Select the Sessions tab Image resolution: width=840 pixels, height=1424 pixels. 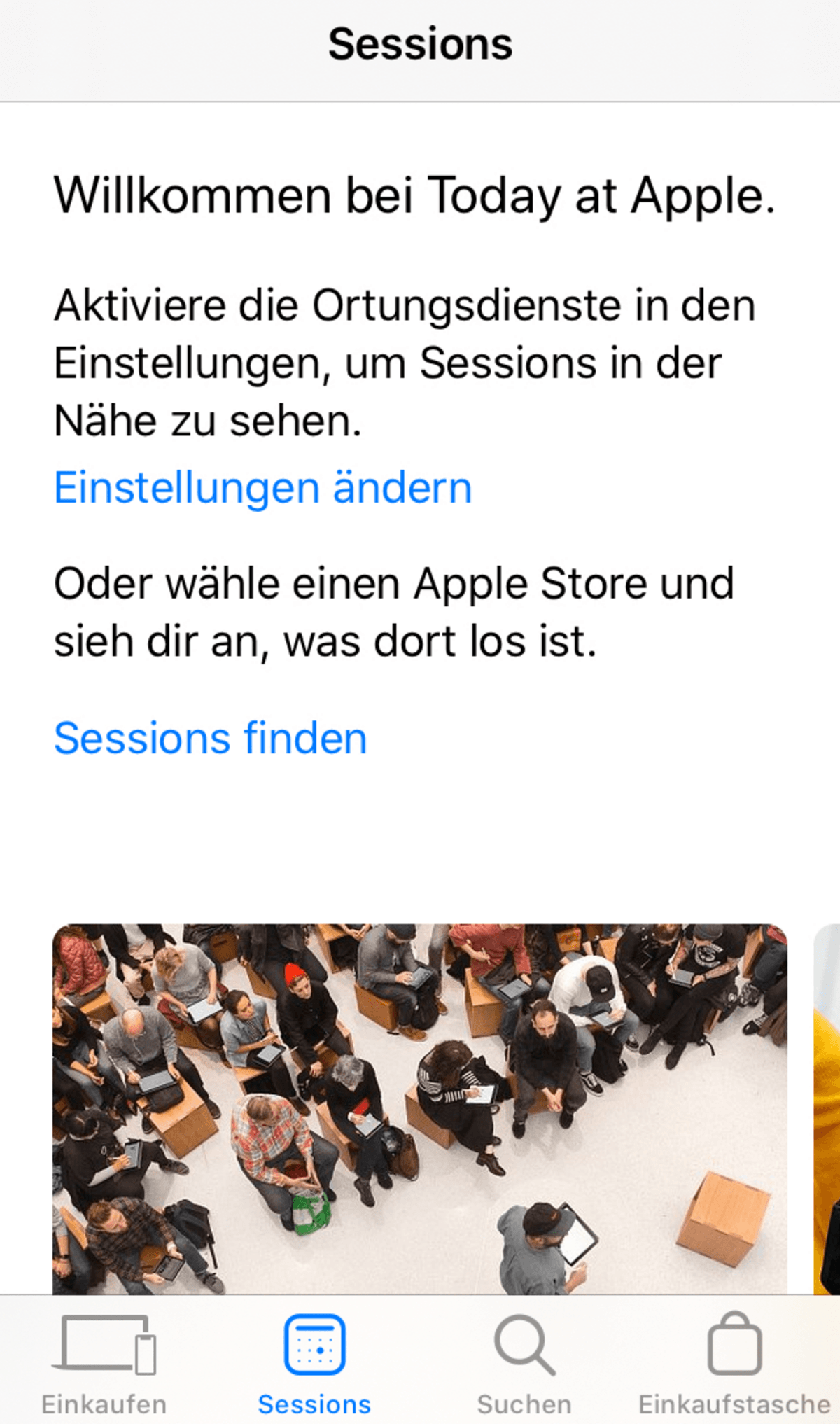click(x=314, y=1365)
